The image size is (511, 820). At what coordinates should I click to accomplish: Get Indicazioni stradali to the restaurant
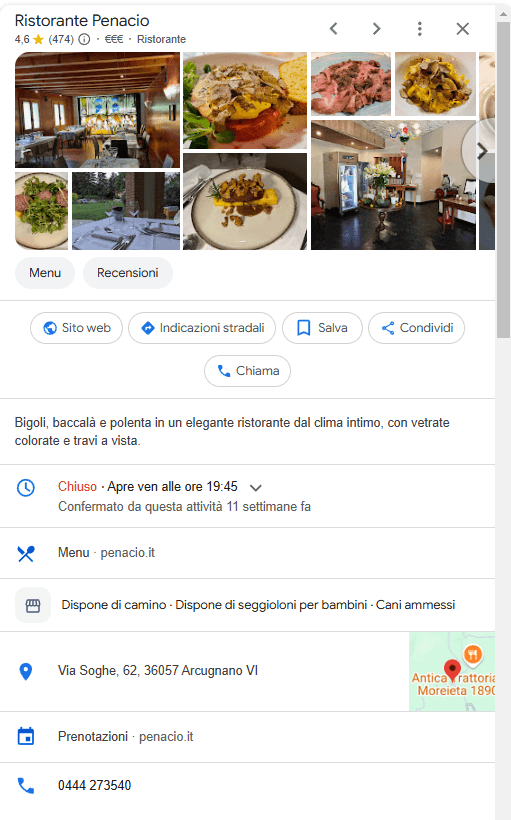point(202,328)
